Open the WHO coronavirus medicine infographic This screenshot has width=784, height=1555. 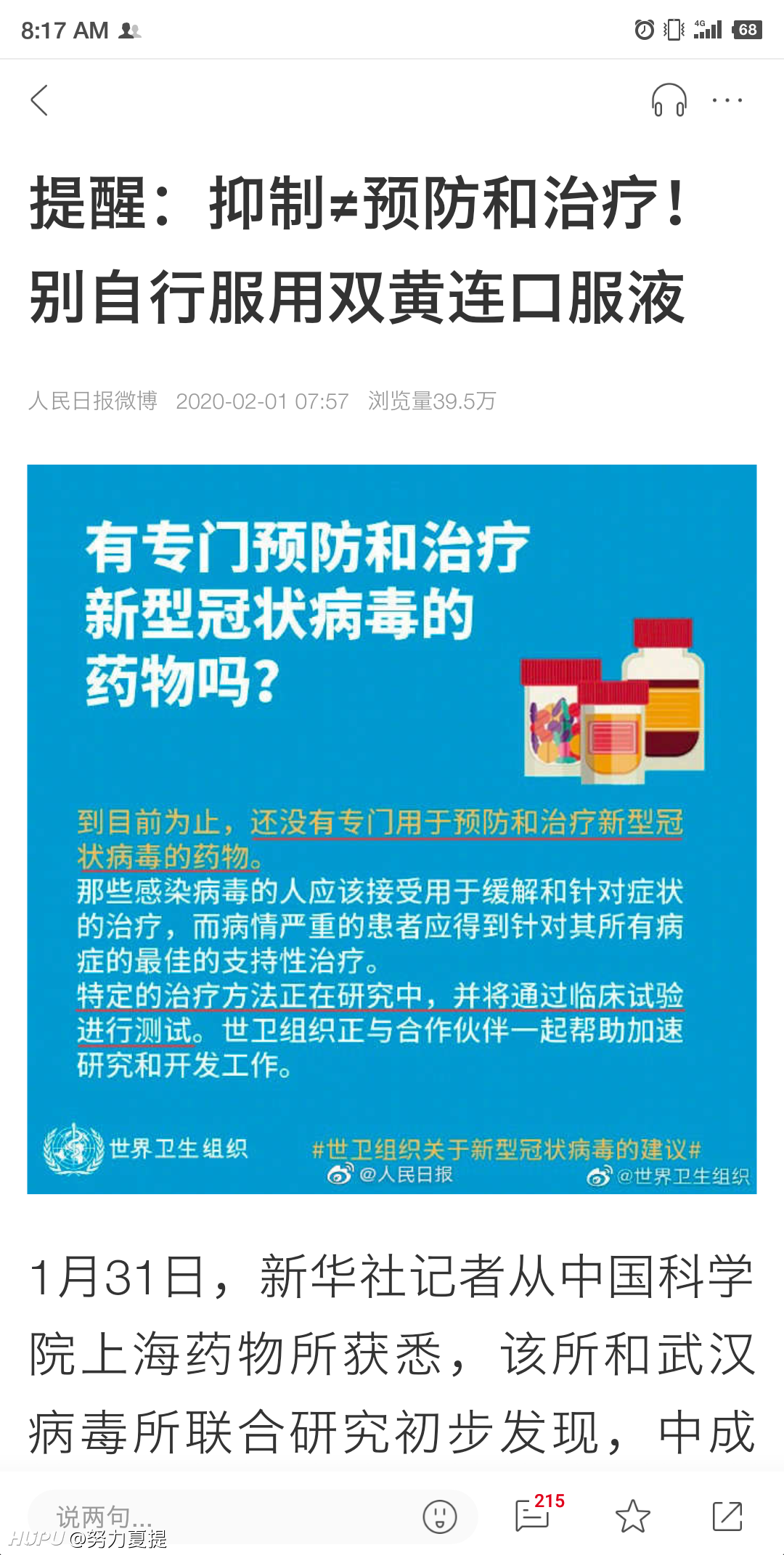pos(392,829)
